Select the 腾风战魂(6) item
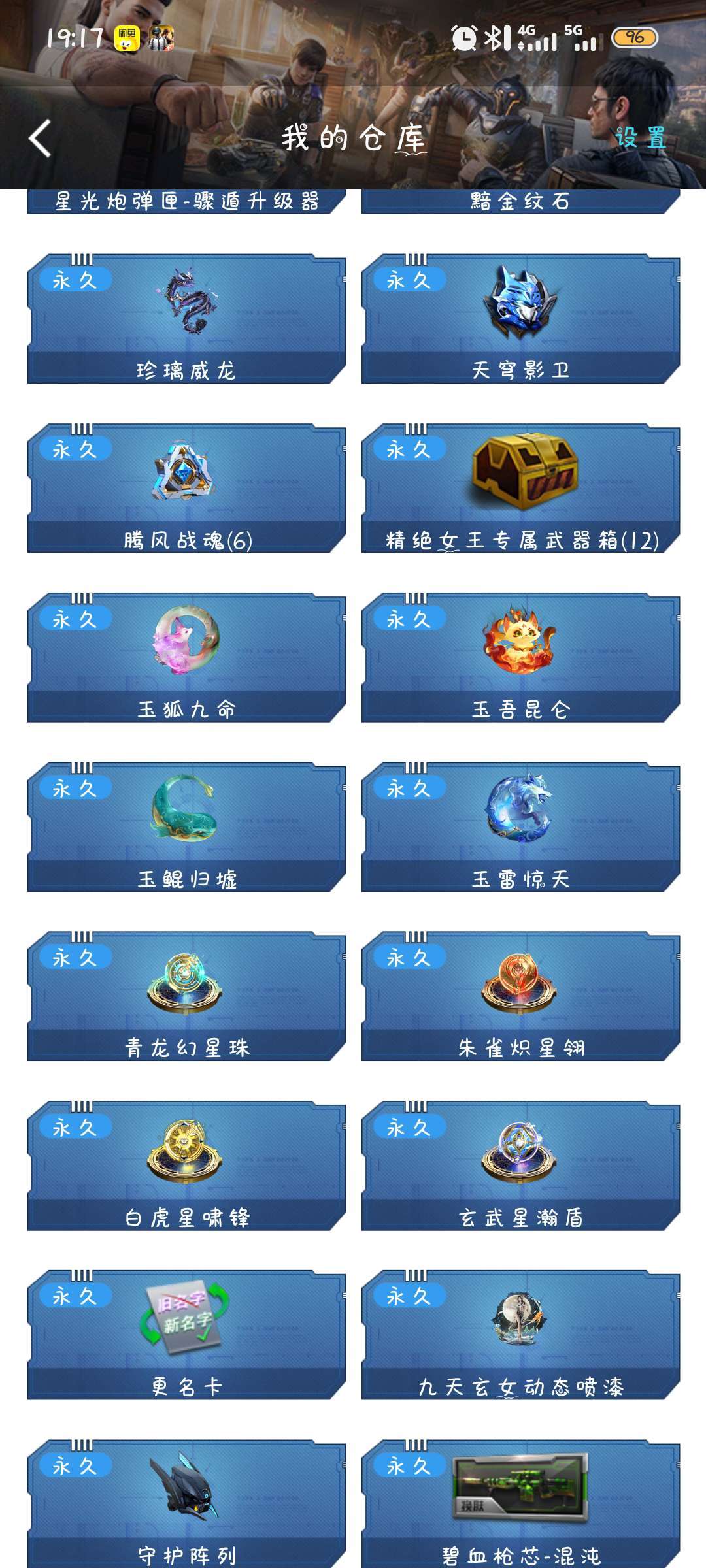This screenshot has height=1568, width=706. pos(186,488)
